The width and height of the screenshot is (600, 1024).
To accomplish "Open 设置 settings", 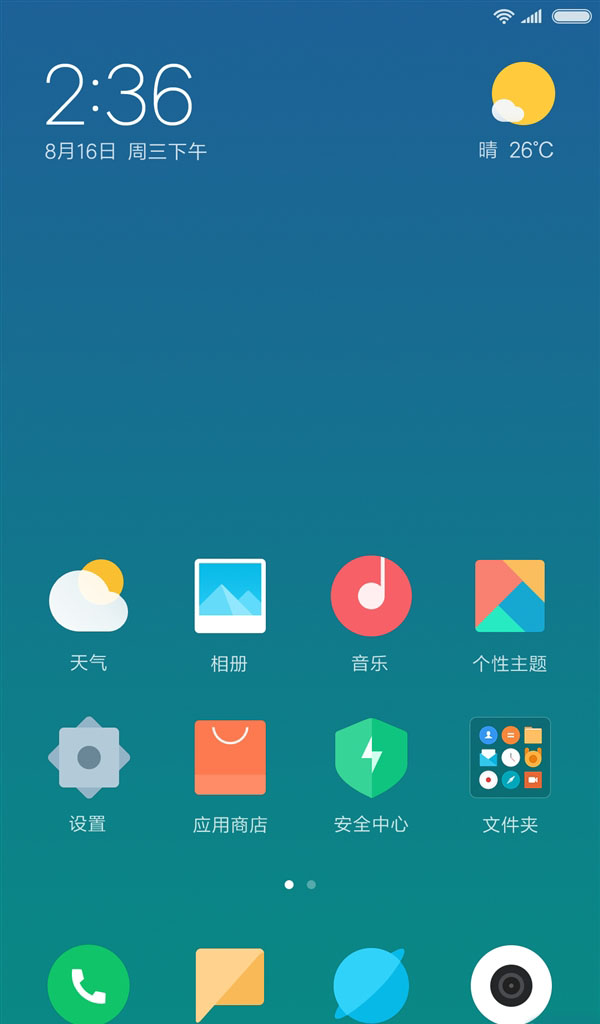I will point(88,758).
